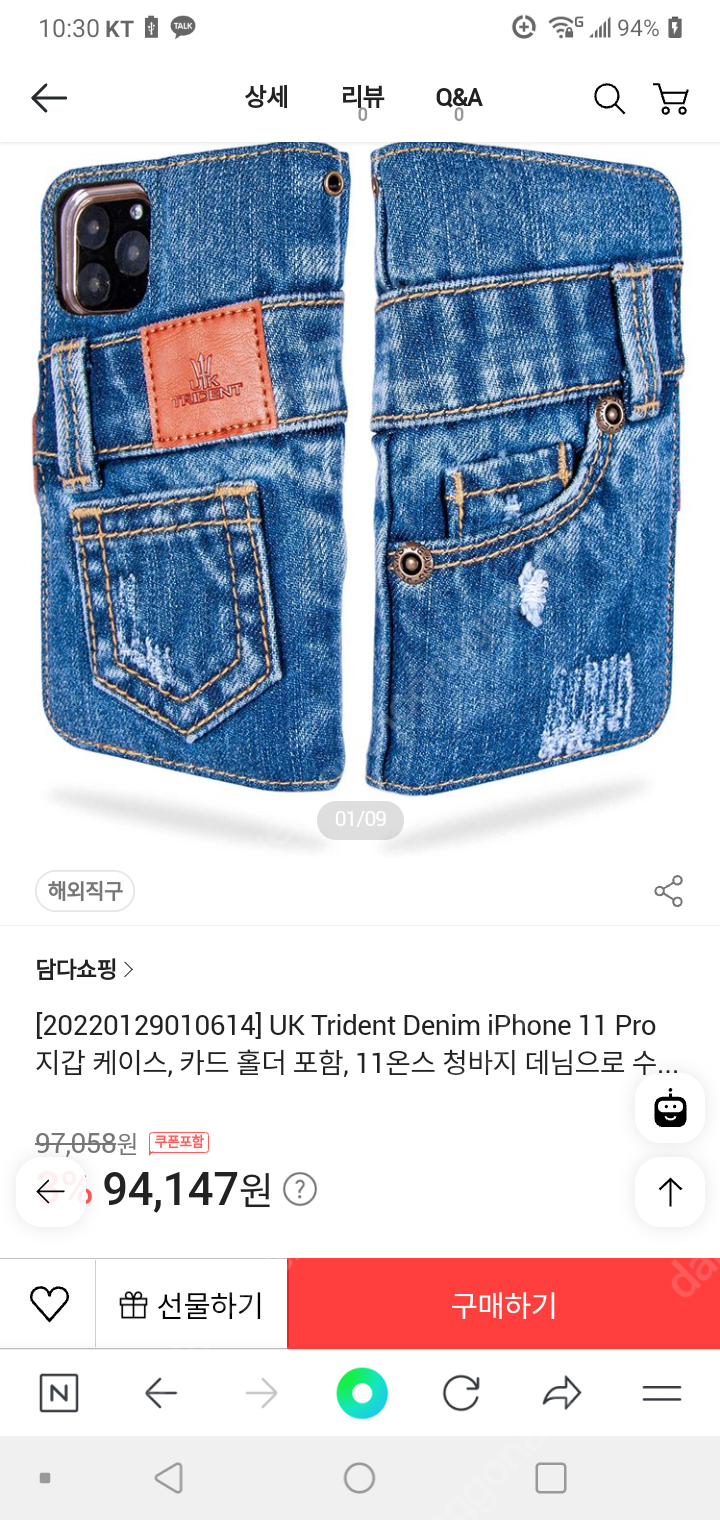Open the shopping cart

(671, 99)
